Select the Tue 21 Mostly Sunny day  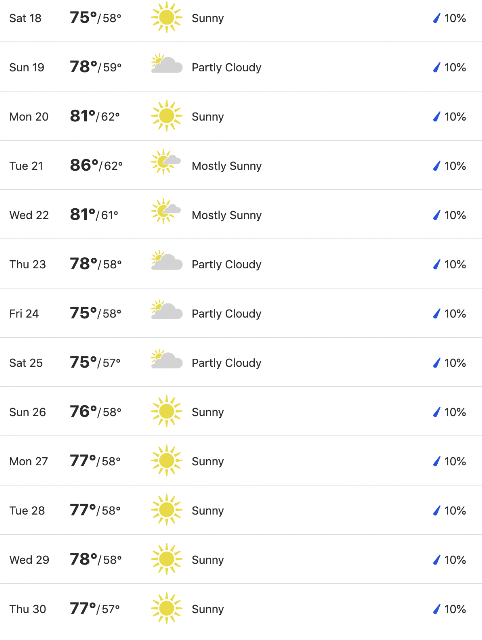(241, 165)
